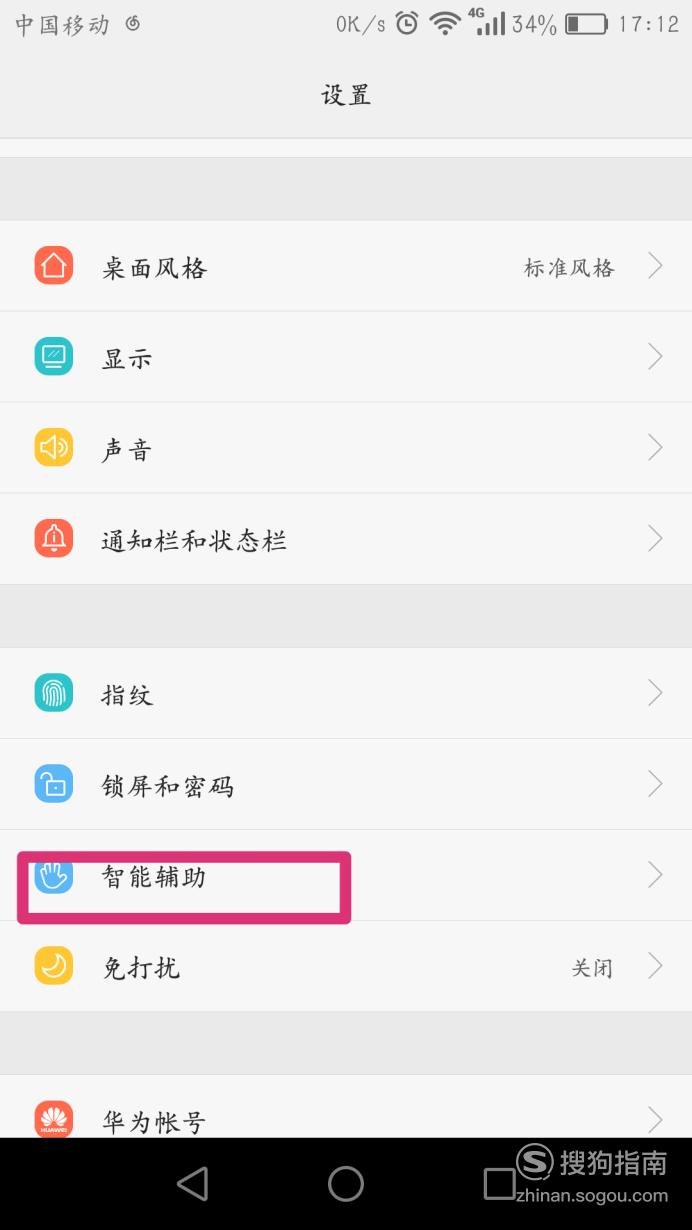Open 桌面风格 home screen style settings
Viewport: 692px width, 1230px height.
point(346,266)
